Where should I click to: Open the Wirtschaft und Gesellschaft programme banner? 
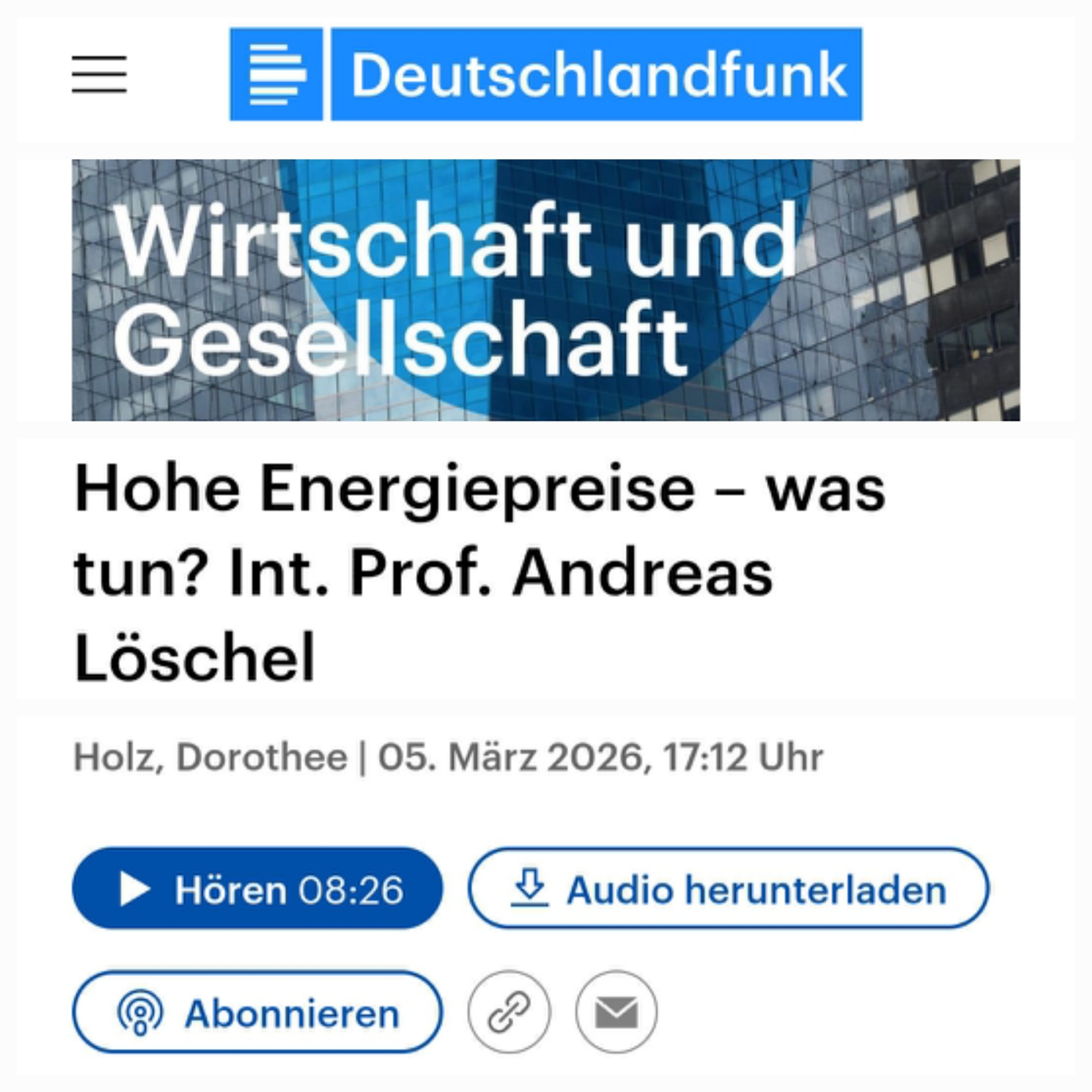click(x=545, y=290)
